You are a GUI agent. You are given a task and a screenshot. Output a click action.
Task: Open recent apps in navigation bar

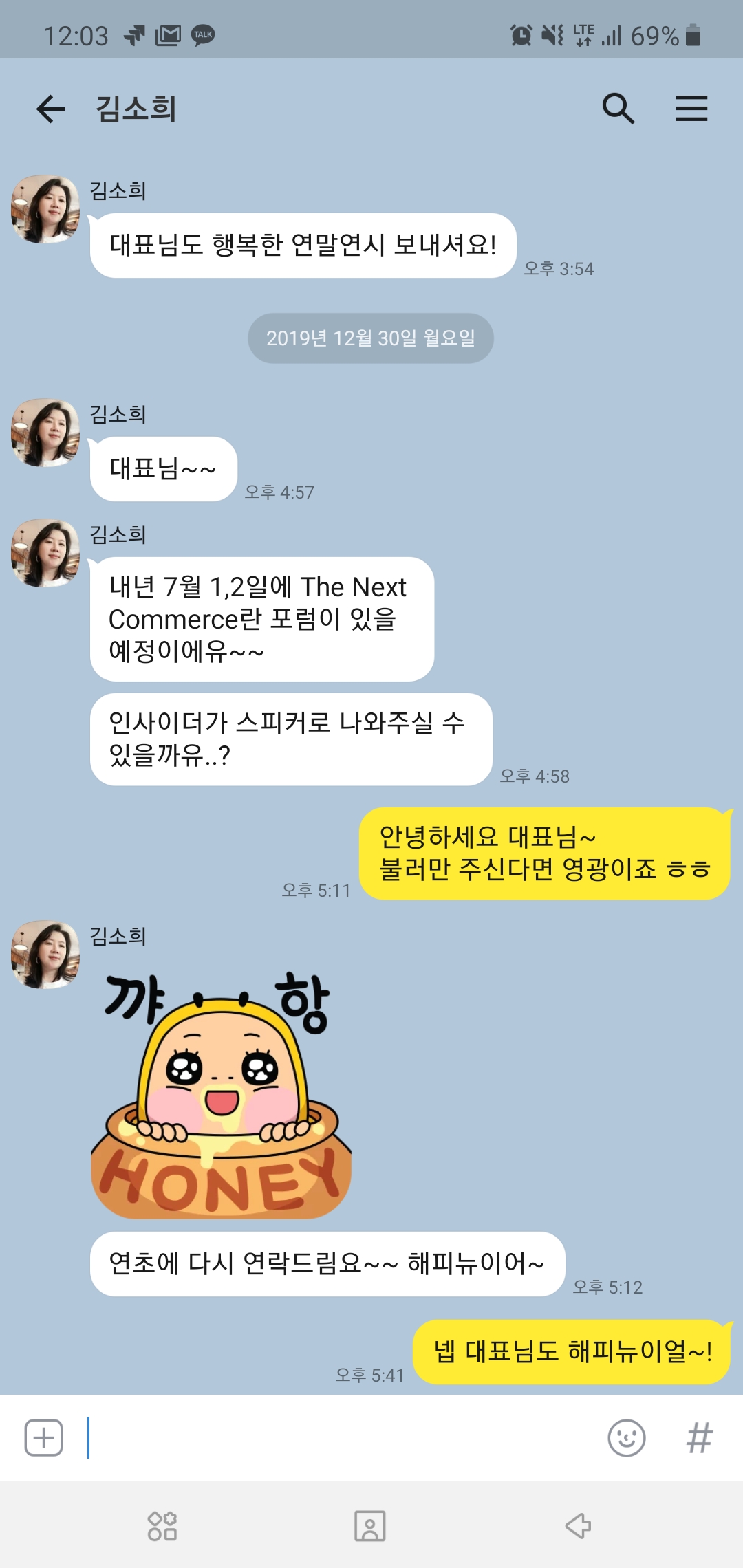point(162,1525)
